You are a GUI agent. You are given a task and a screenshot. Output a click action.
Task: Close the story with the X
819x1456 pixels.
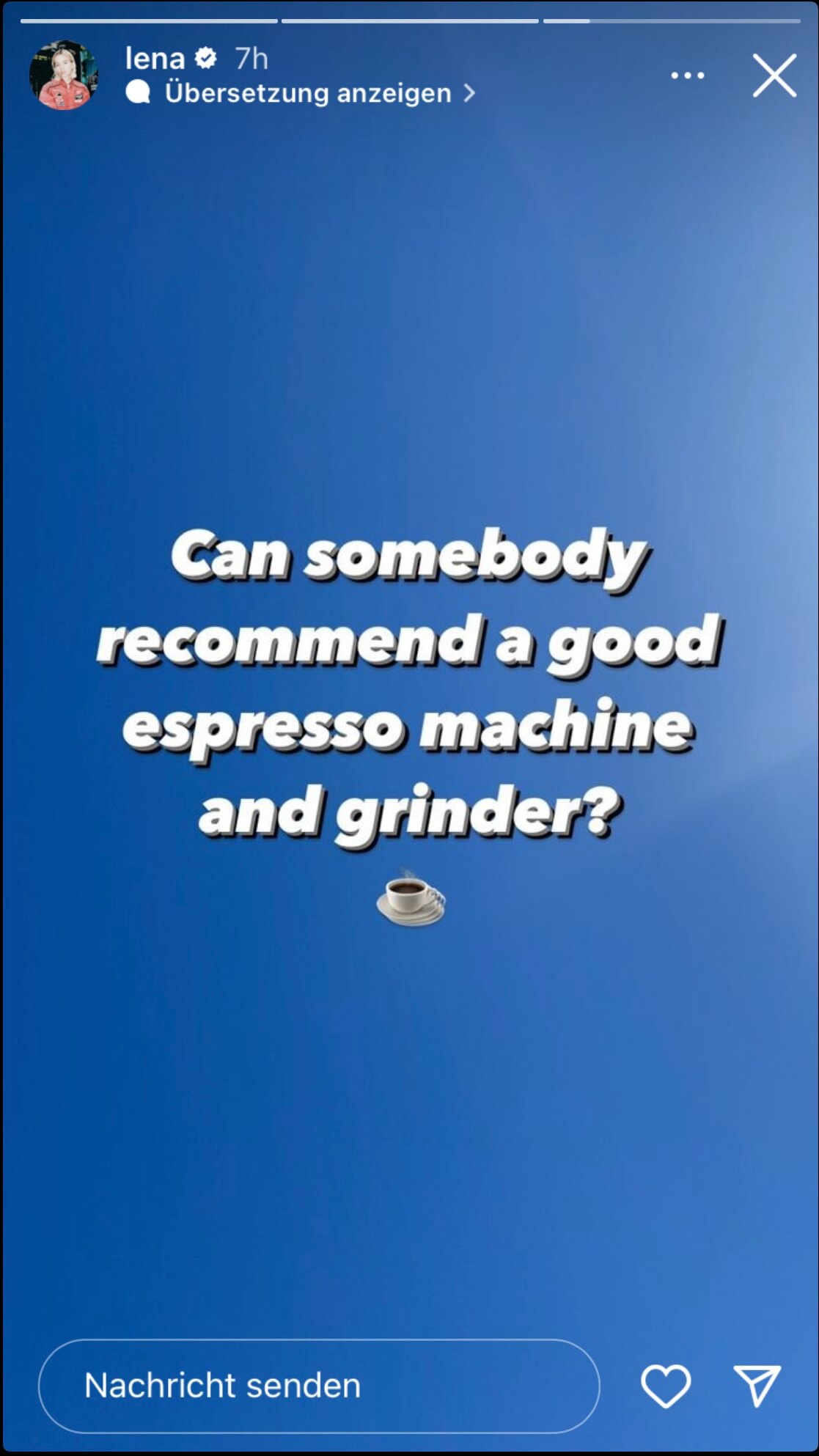pos(774,75)
